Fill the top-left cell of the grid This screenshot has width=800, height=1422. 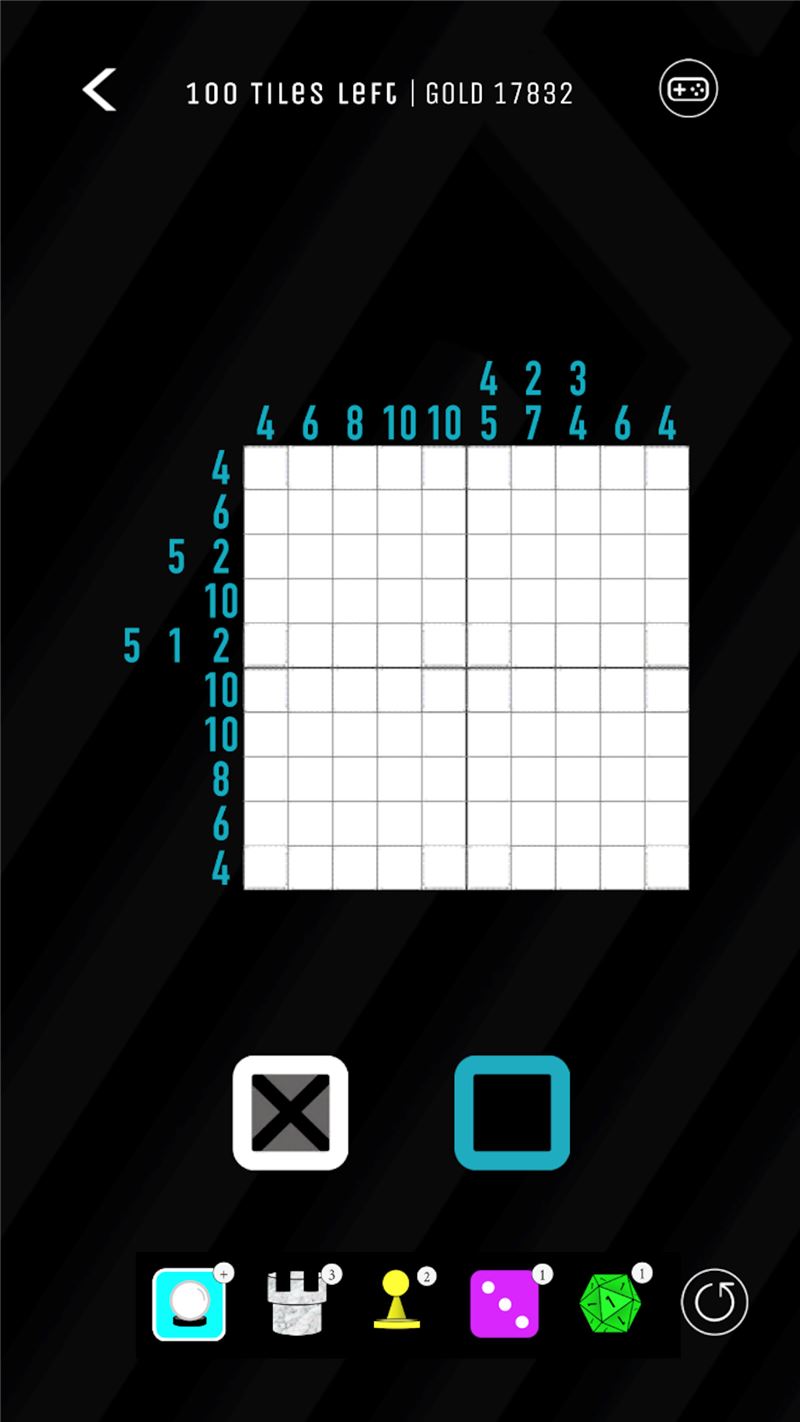point(266,468)
